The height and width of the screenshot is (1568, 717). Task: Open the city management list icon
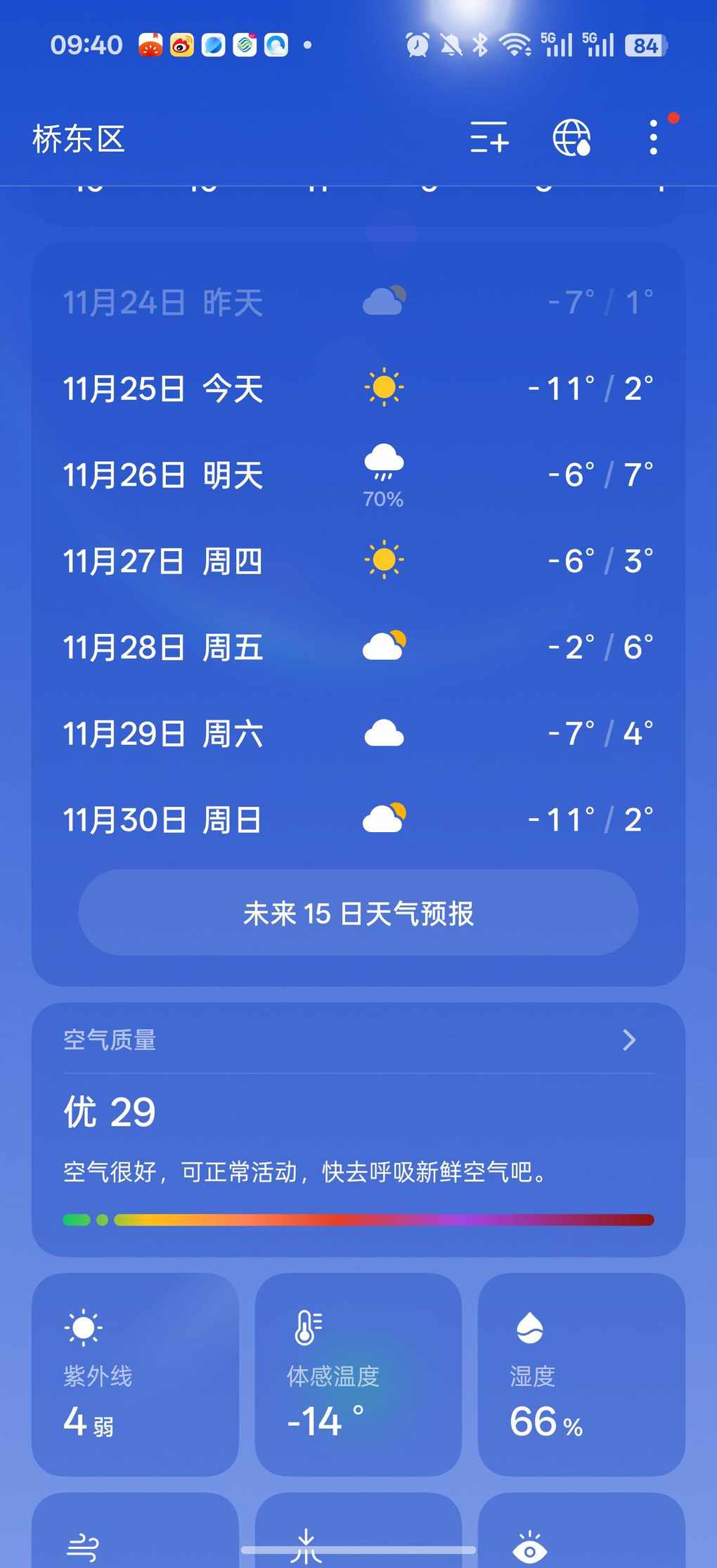(x=489, y=137)
